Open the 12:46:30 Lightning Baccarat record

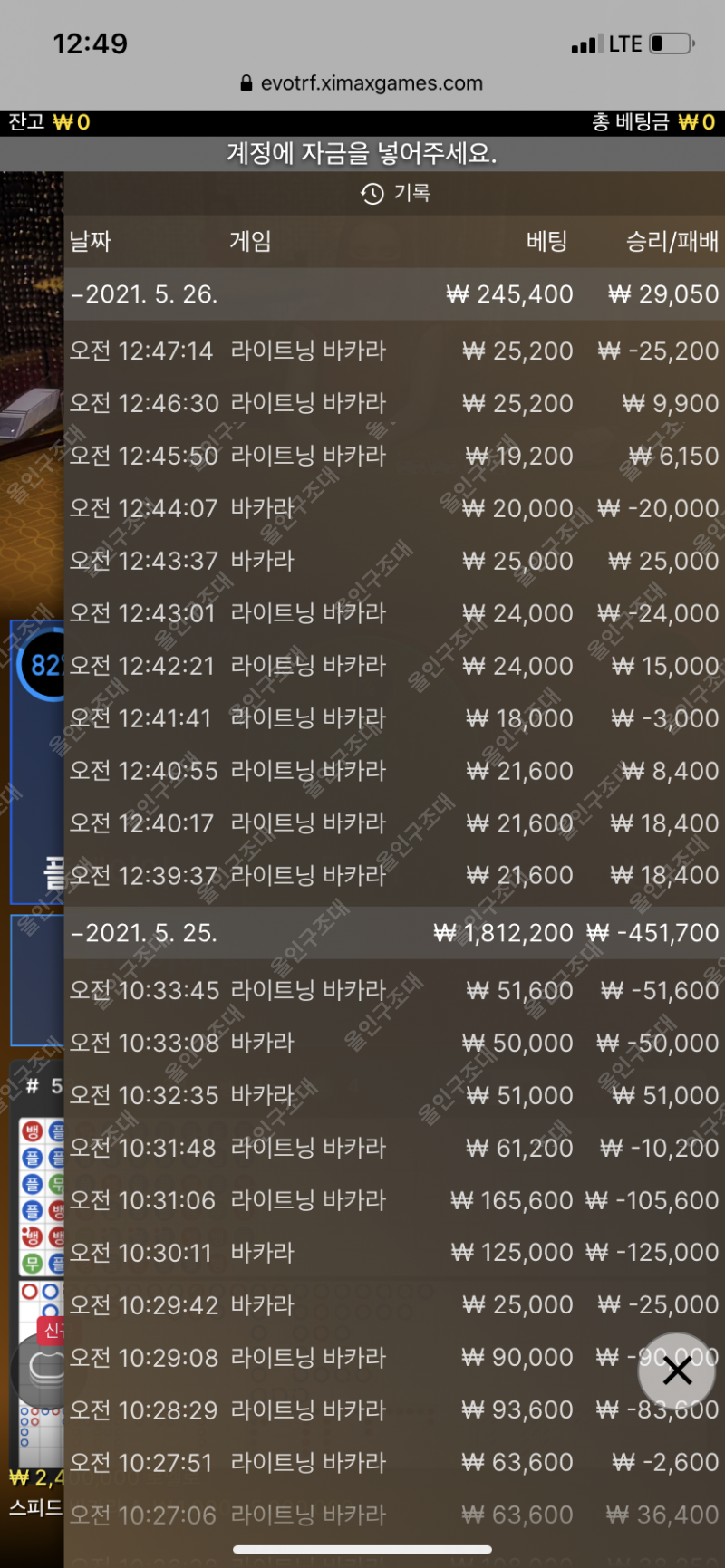394,403
